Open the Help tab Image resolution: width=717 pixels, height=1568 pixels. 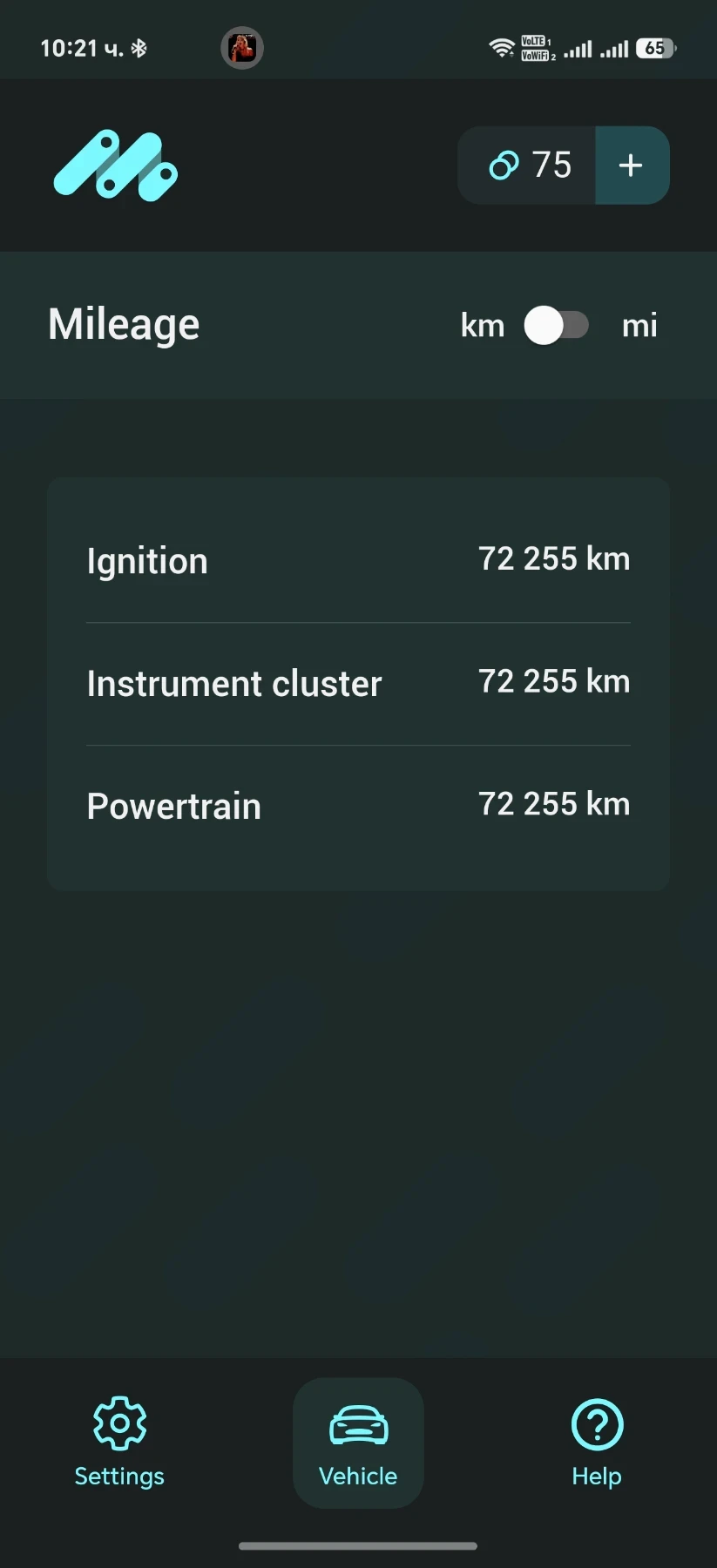point(597,1443)
